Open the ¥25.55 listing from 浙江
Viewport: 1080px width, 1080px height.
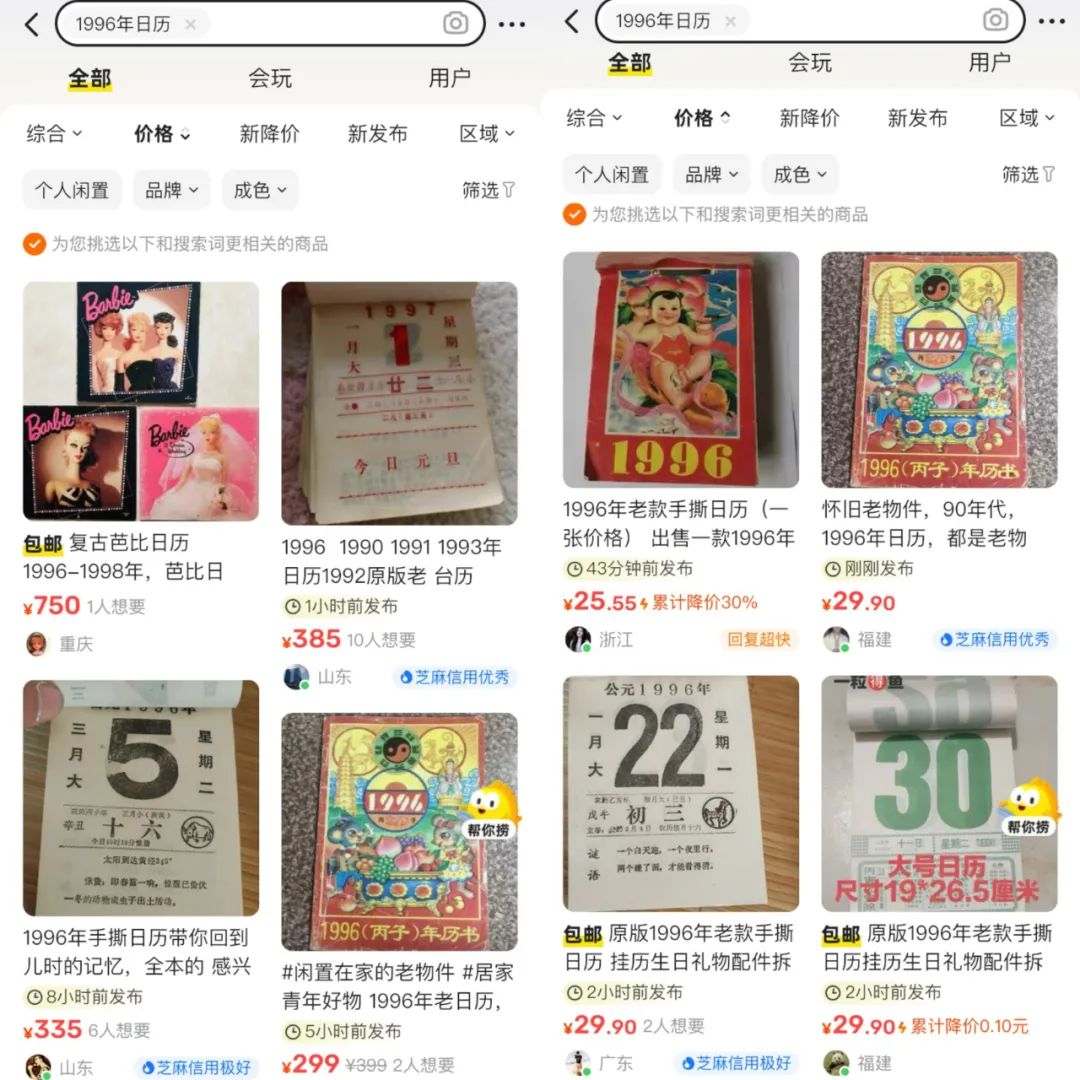click(680, 369)
